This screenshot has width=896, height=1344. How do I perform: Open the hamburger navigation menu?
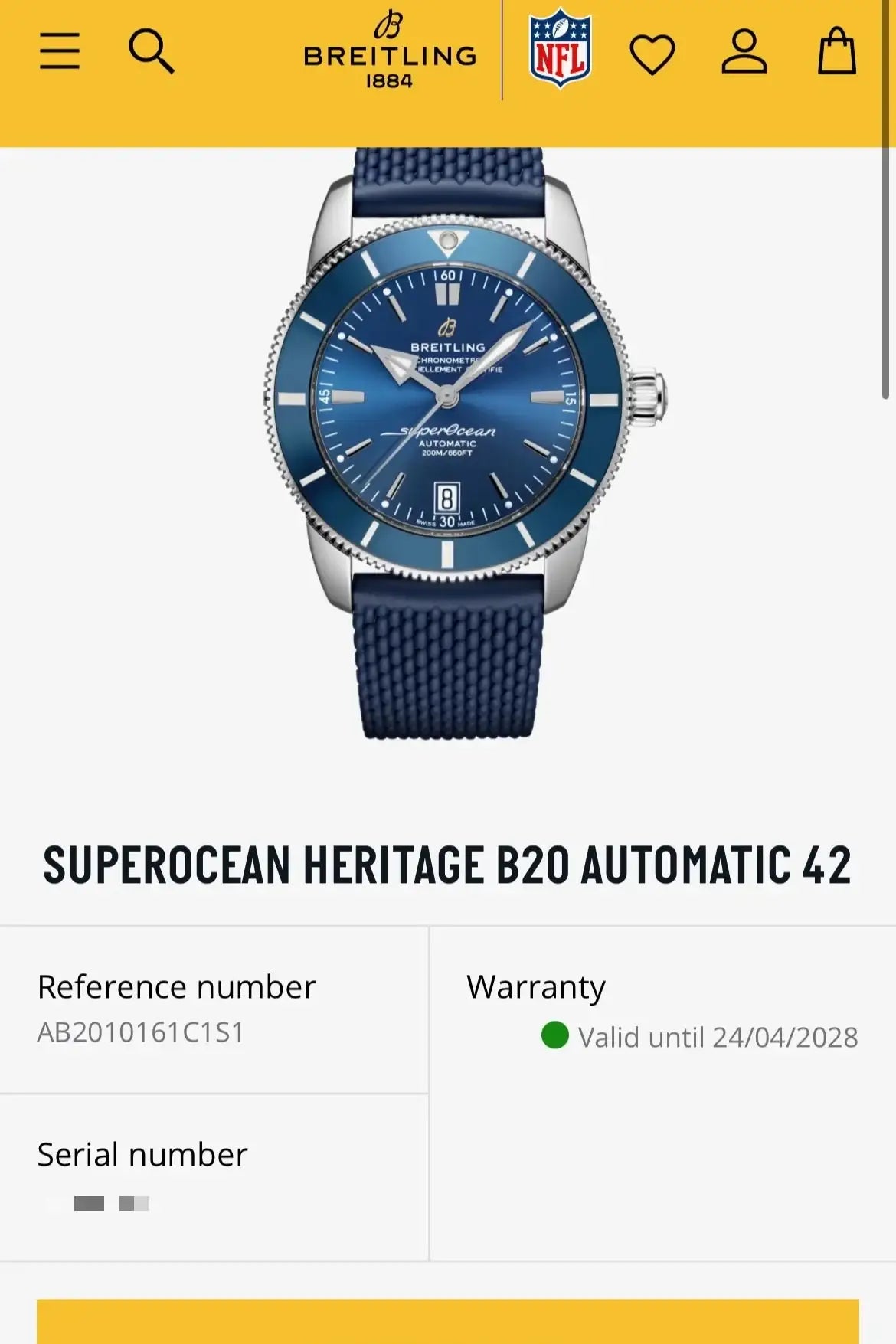(x=60, y=51)
